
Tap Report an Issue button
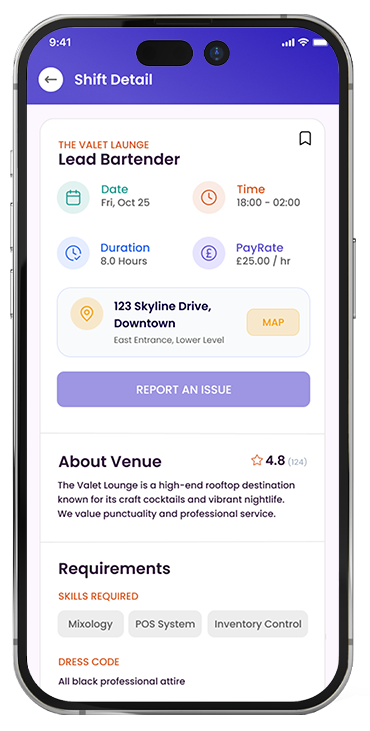184,389
